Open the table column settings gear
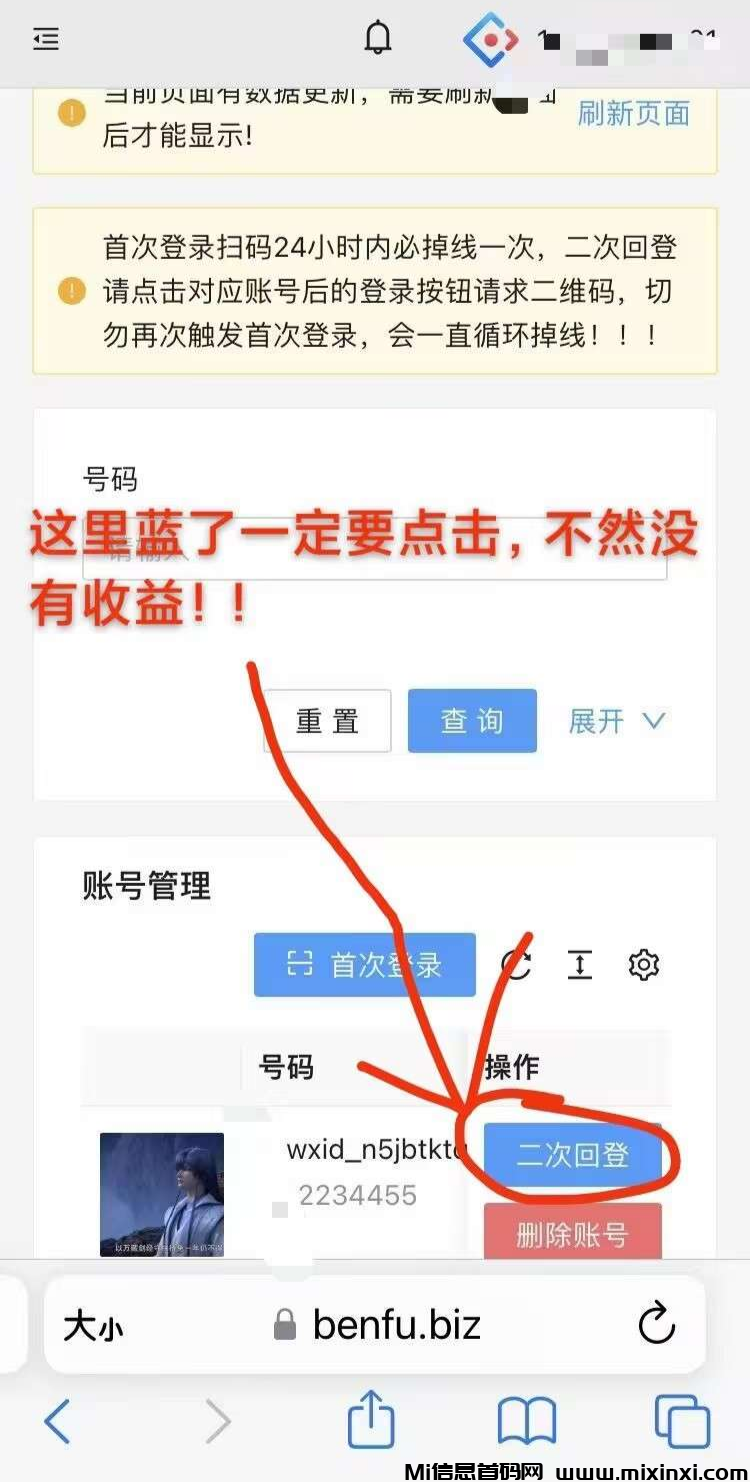The image size is (750, 1482). tap(644, 965)
